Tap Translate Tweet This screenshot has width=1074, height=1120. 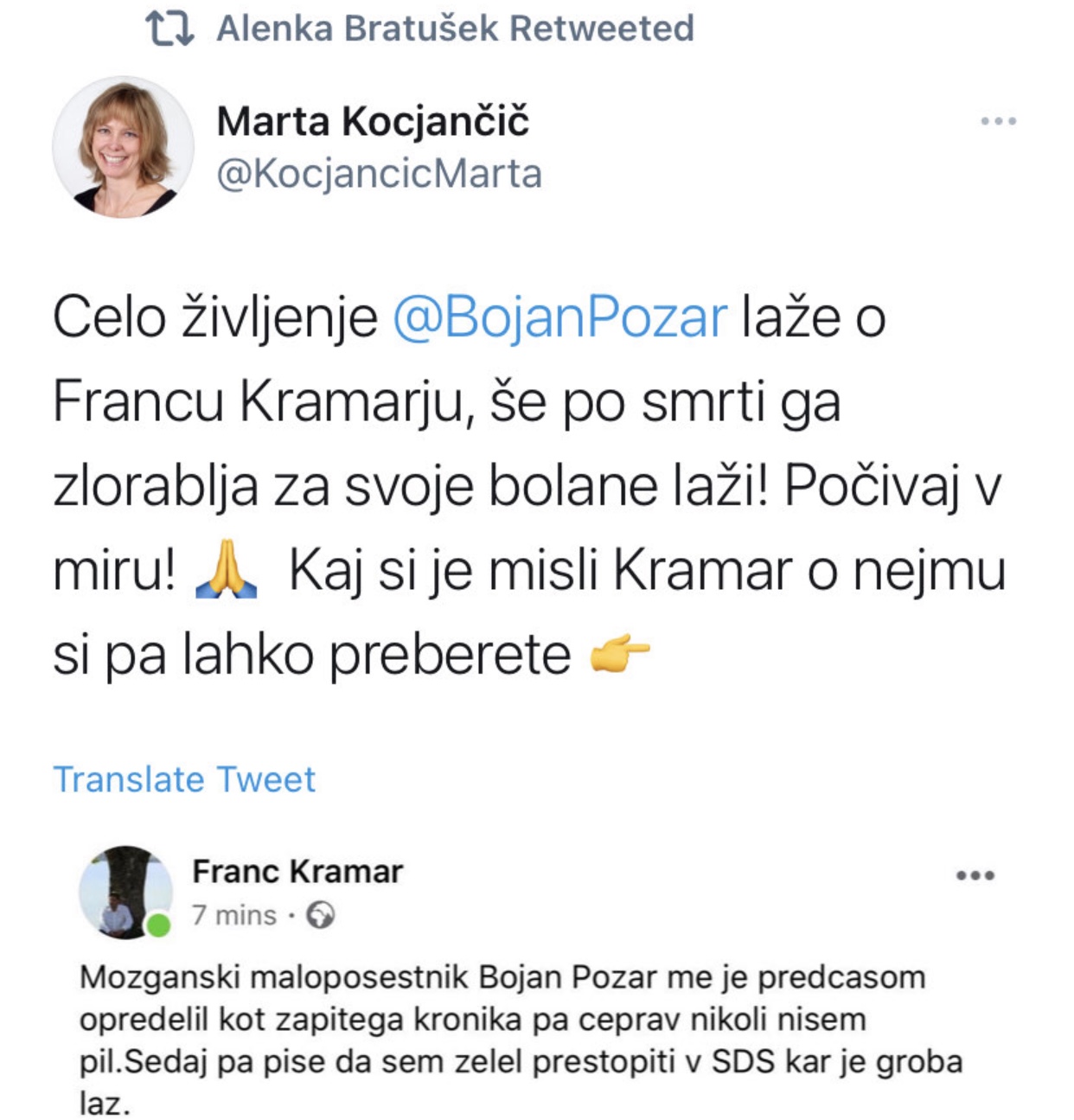pos(184,779)
